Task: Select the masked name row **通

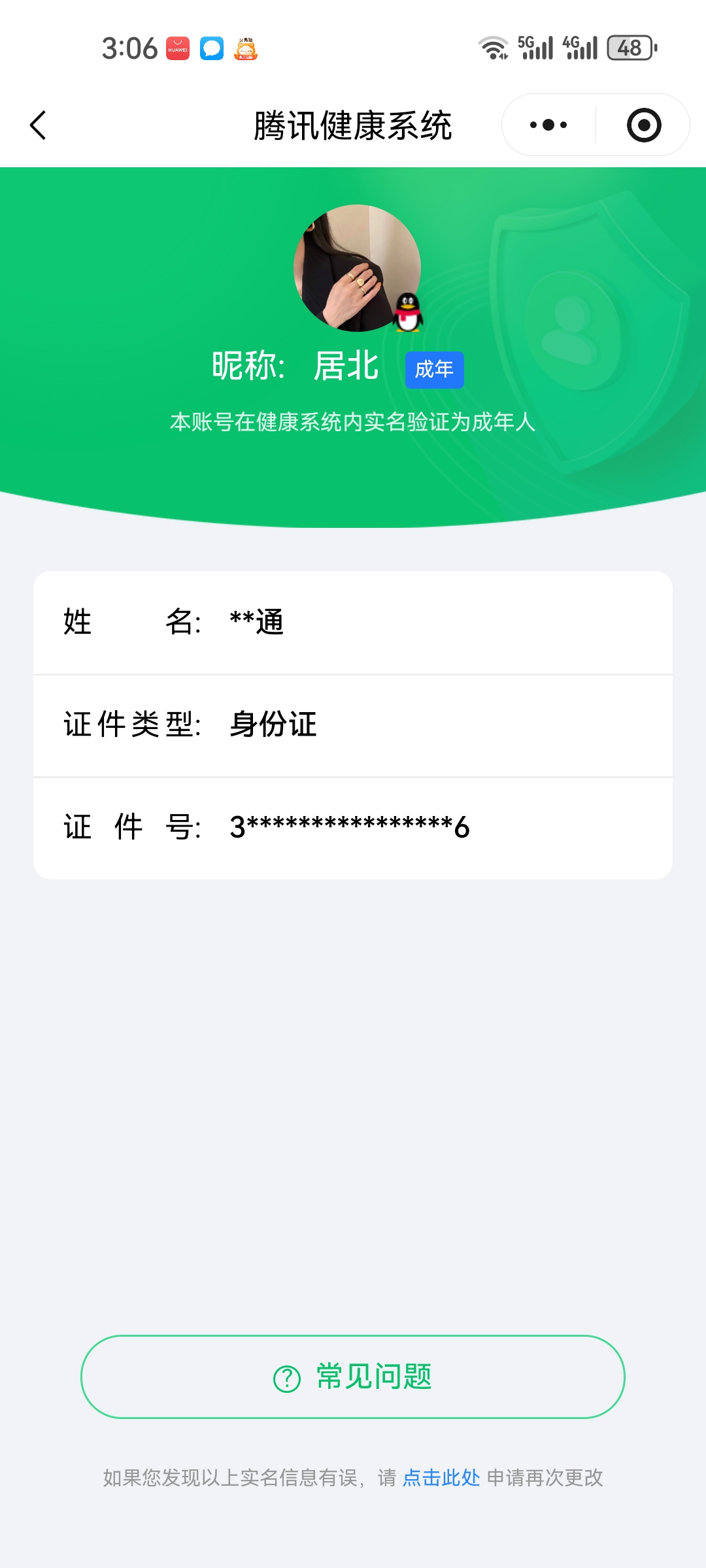Action: pos(353,623)
